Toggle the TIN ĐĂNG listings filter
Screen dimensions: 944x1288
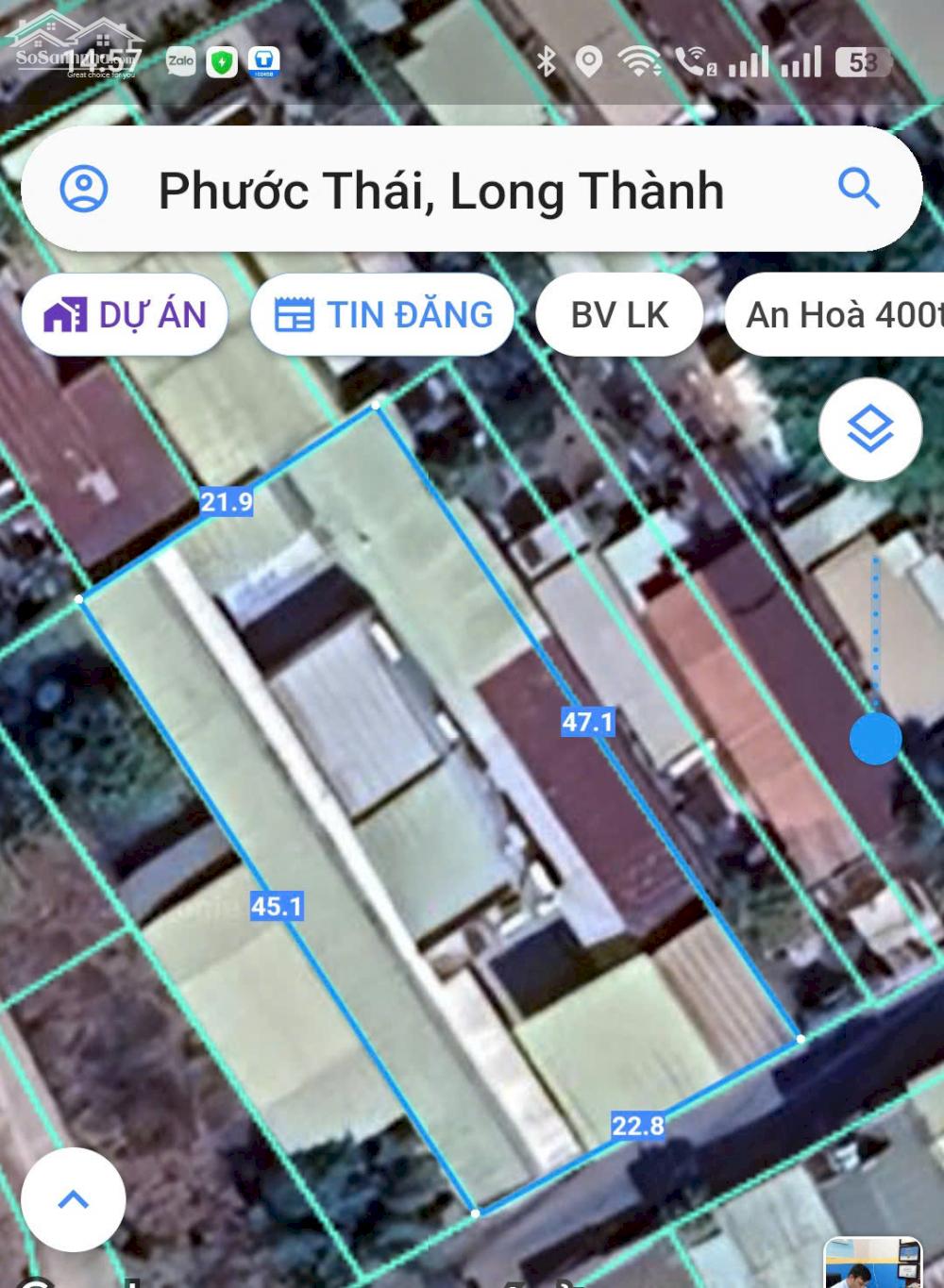coord(382,314)
